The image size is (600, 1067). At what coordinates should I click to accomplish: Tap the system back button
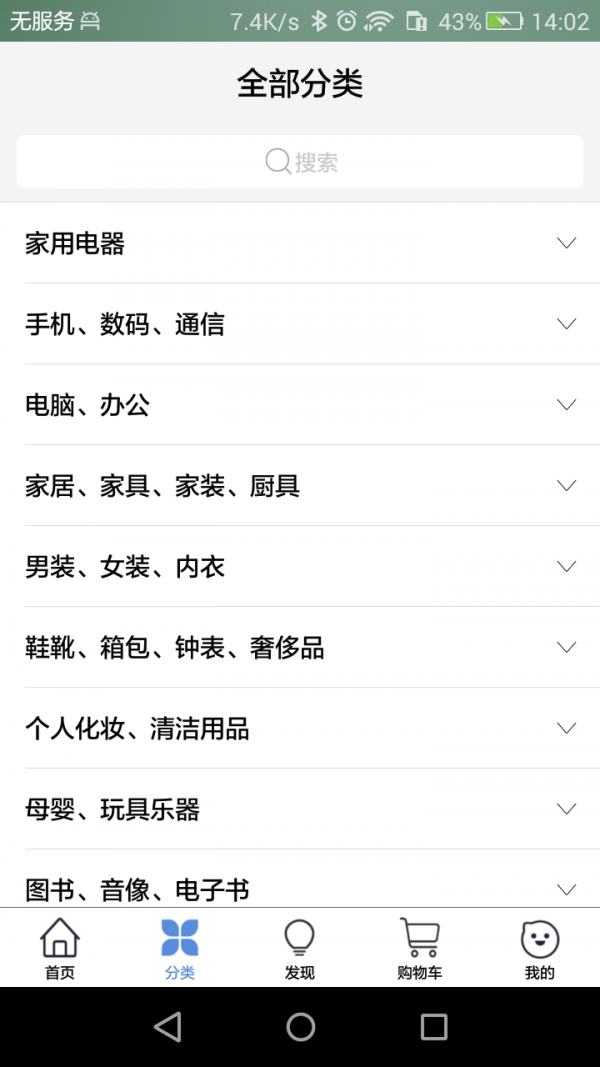[168, 1026]
